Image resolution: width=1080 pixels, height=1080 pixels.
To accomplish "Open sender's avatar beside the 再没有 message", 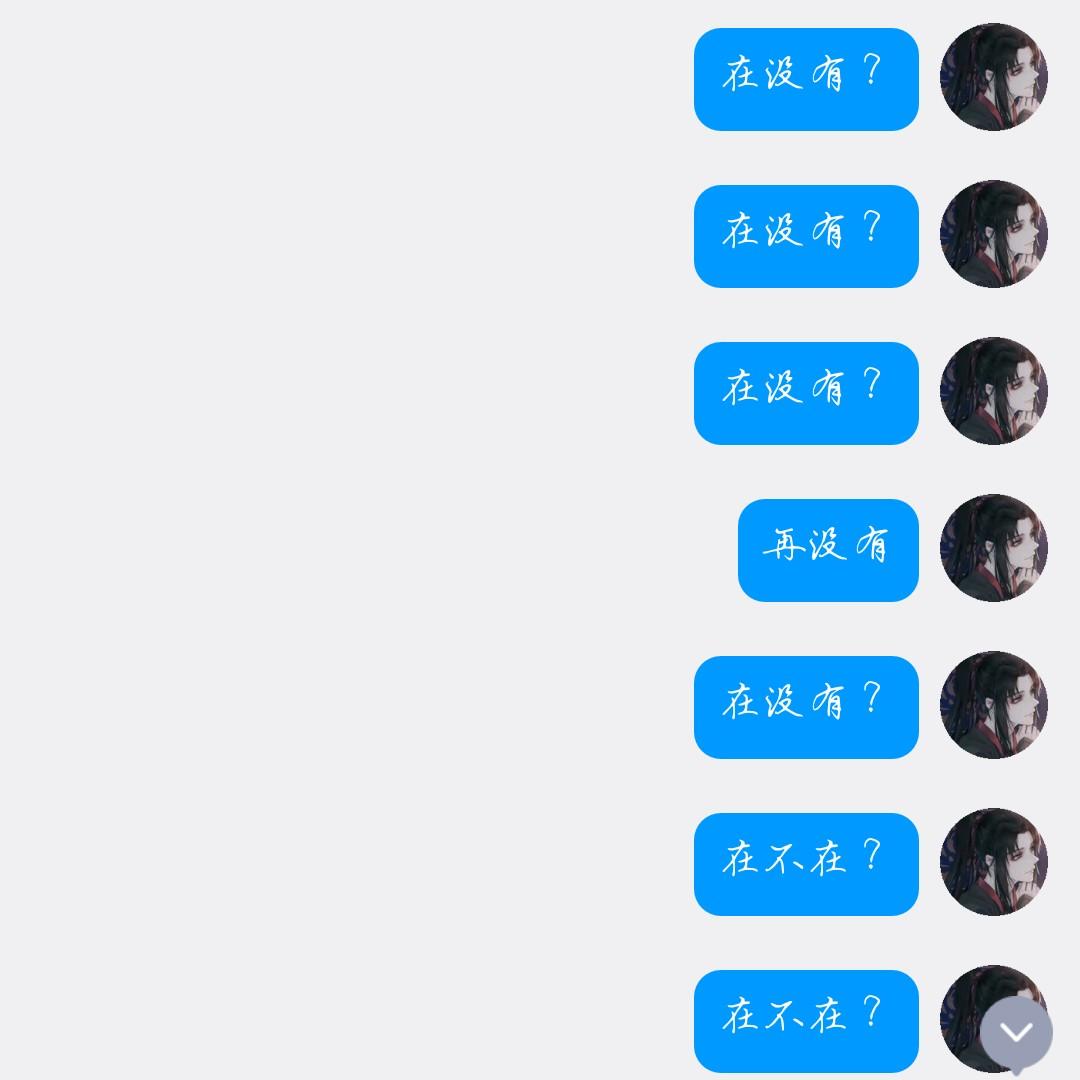I will 994,548.
